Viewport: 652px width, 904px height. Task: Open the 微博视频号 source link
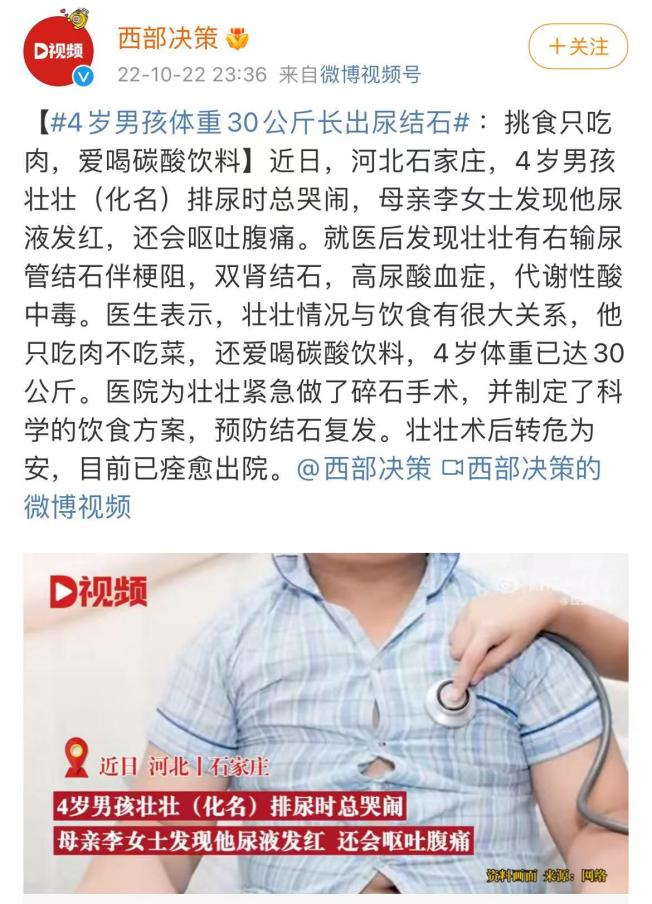(x=371, y=74)
